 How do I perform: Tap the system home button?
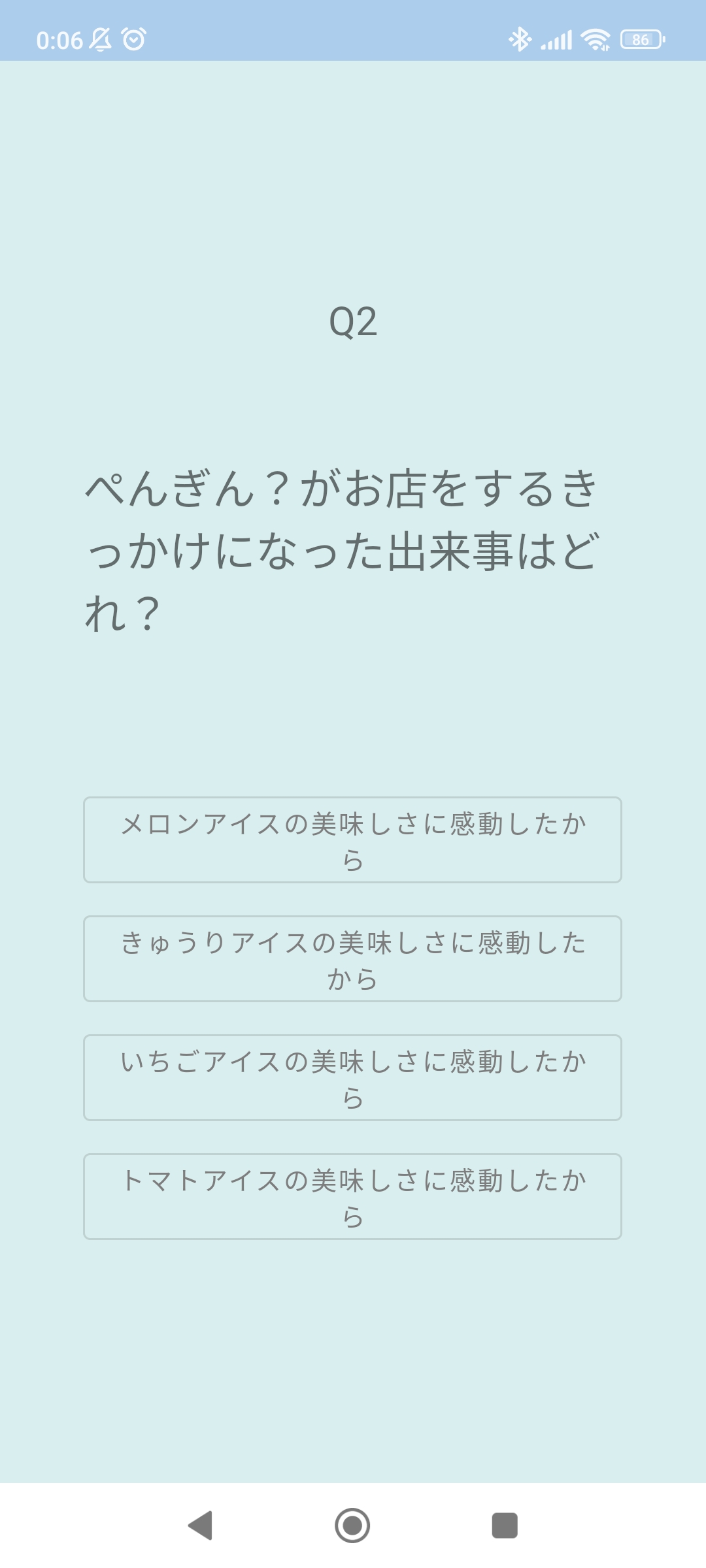(352, 1526)
